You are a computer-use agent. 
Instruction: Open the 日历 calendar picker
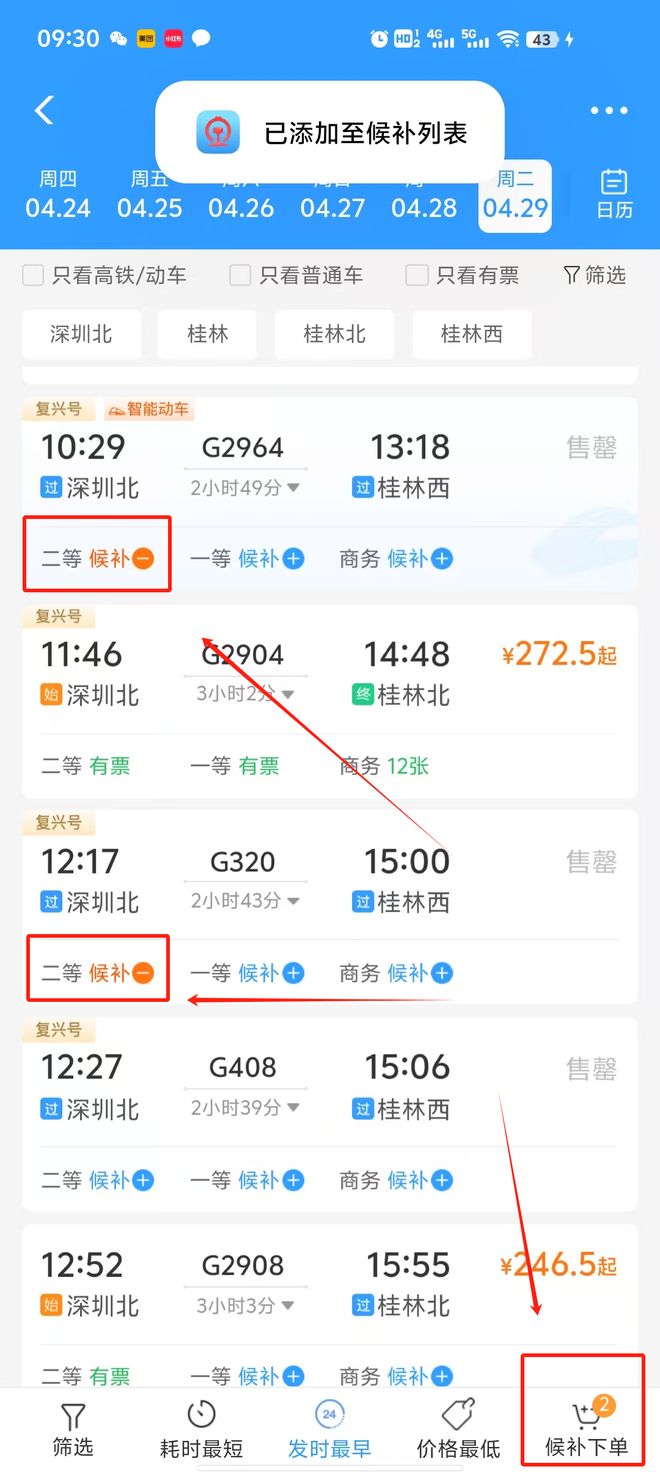(x=614, y=194)
